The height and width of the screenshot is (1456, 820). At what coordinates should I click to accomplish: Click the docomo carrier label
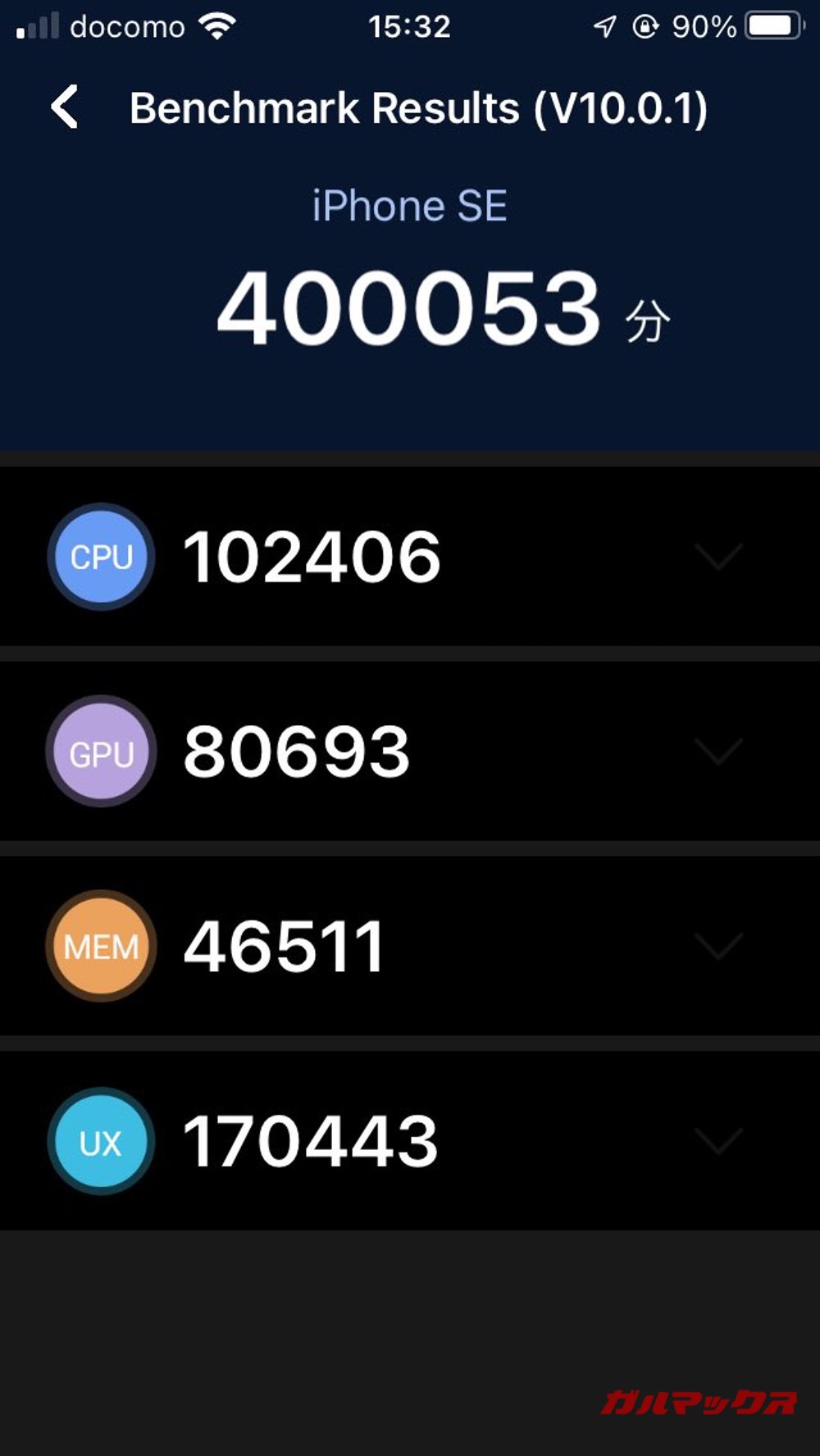click(127, 26)
